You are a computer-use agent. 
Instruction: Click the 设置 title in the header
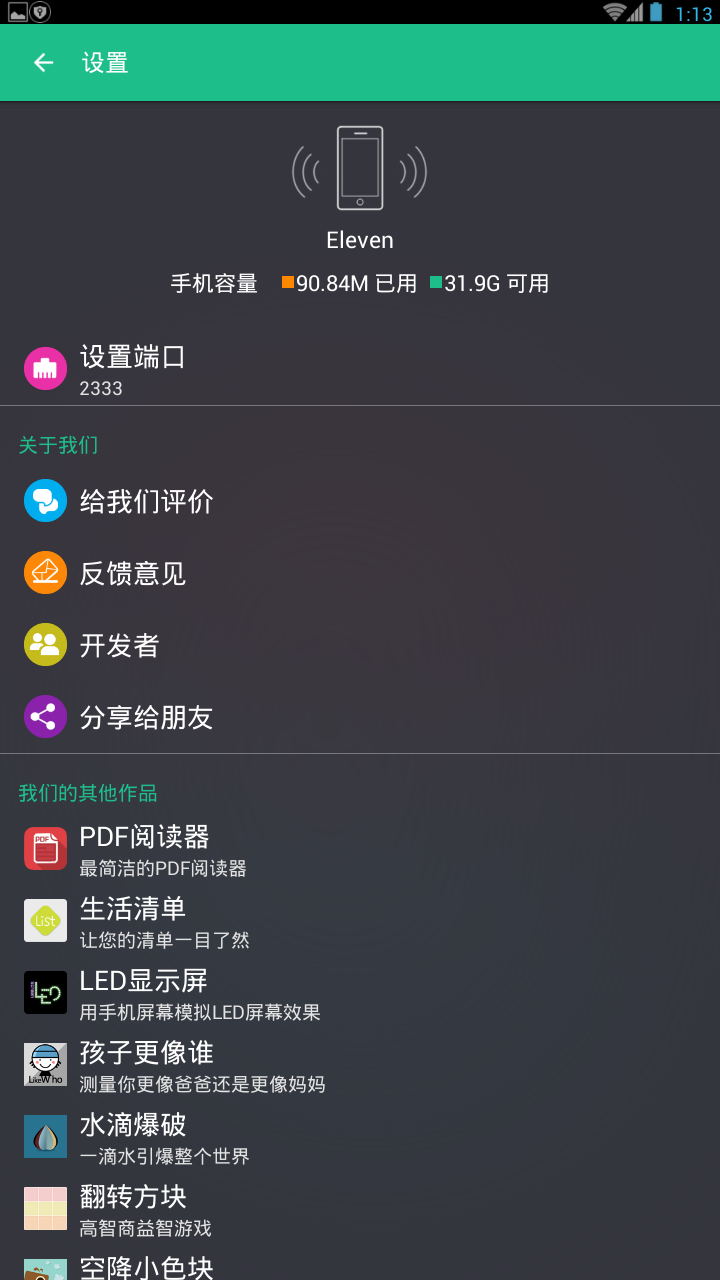tap(104, 62)
